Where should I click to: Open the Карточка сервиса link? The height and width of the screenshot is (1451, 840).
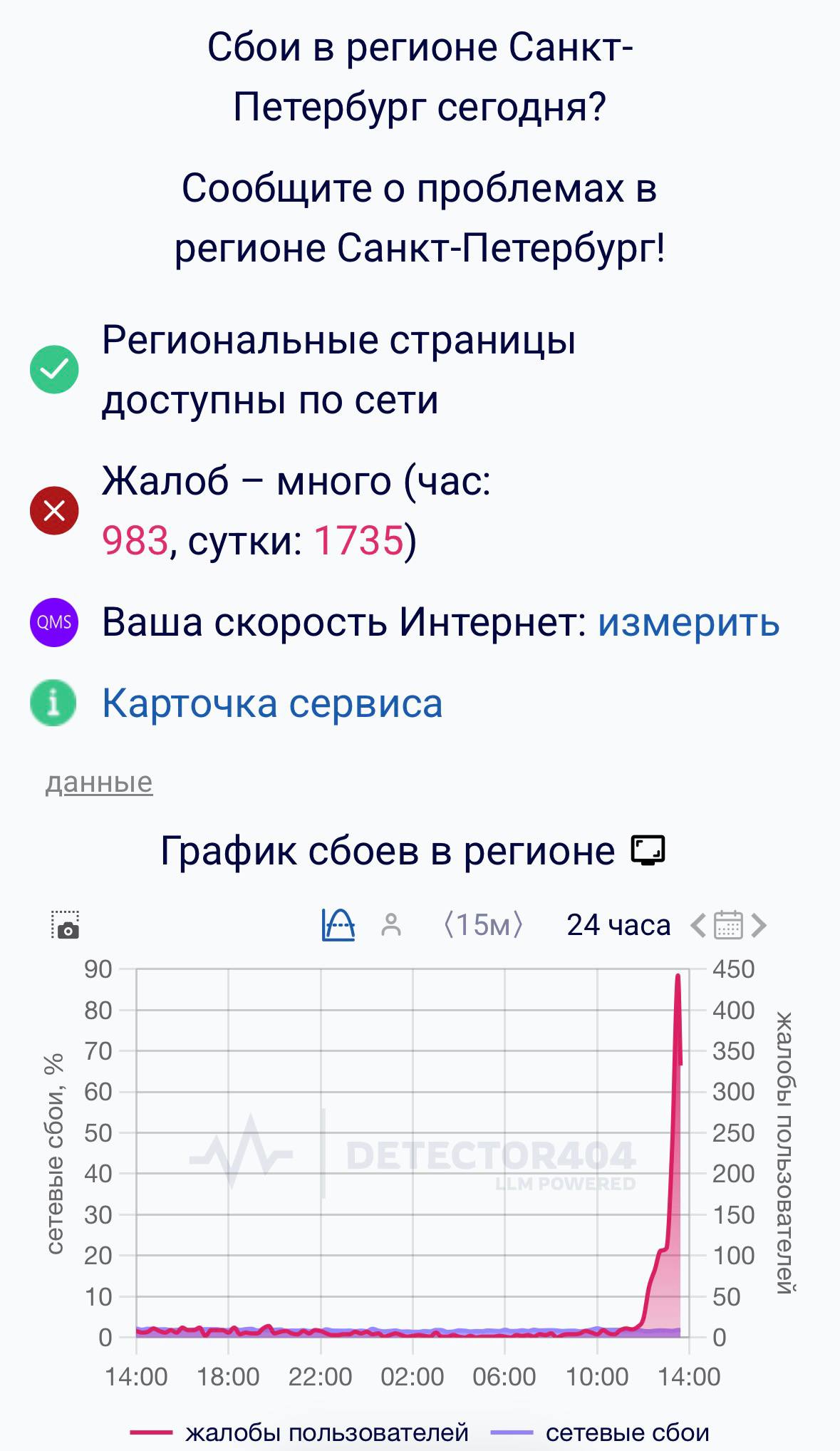pos(273,704)
